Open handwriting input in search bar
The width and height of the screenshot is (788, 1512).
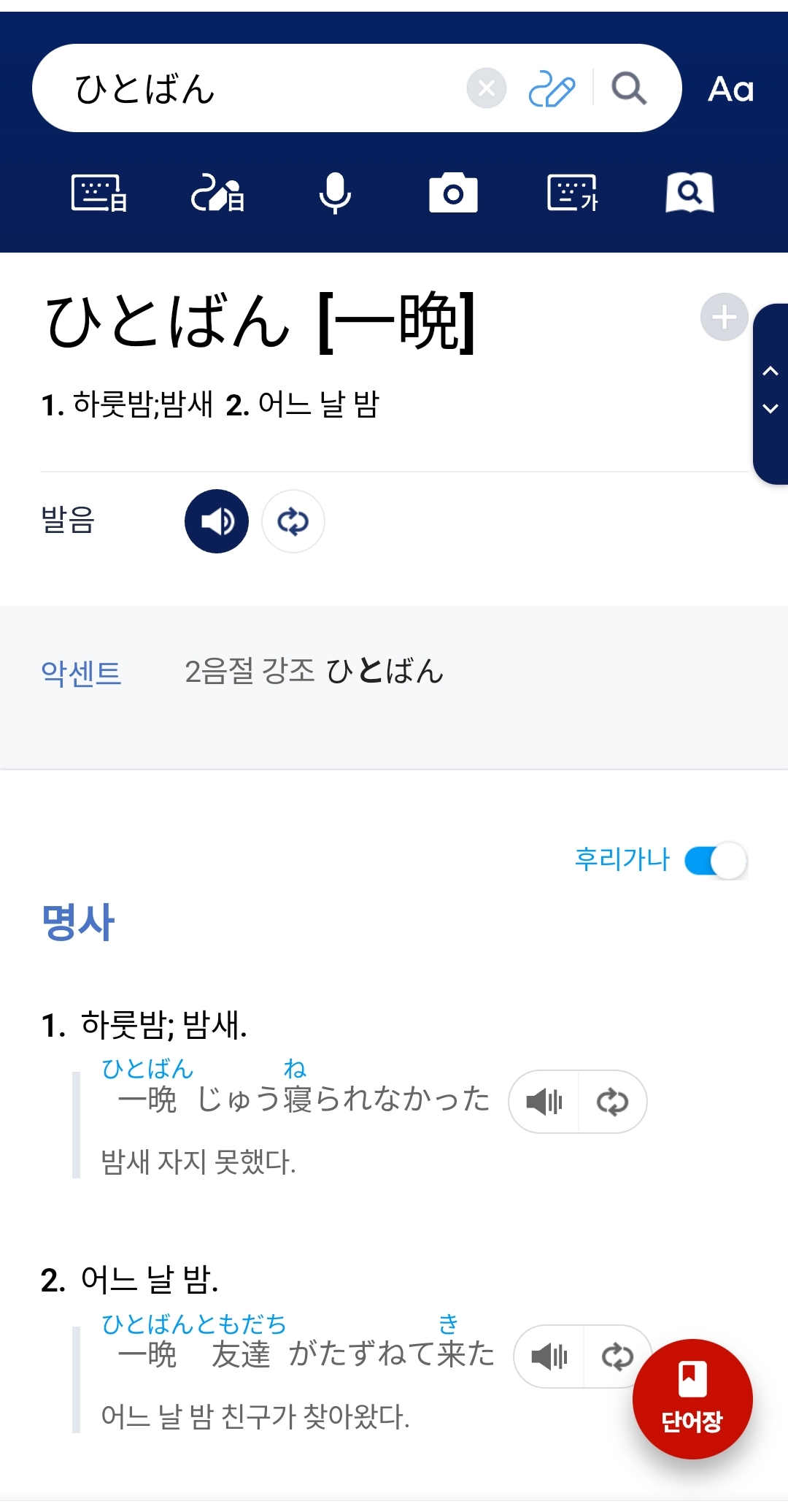552,89
